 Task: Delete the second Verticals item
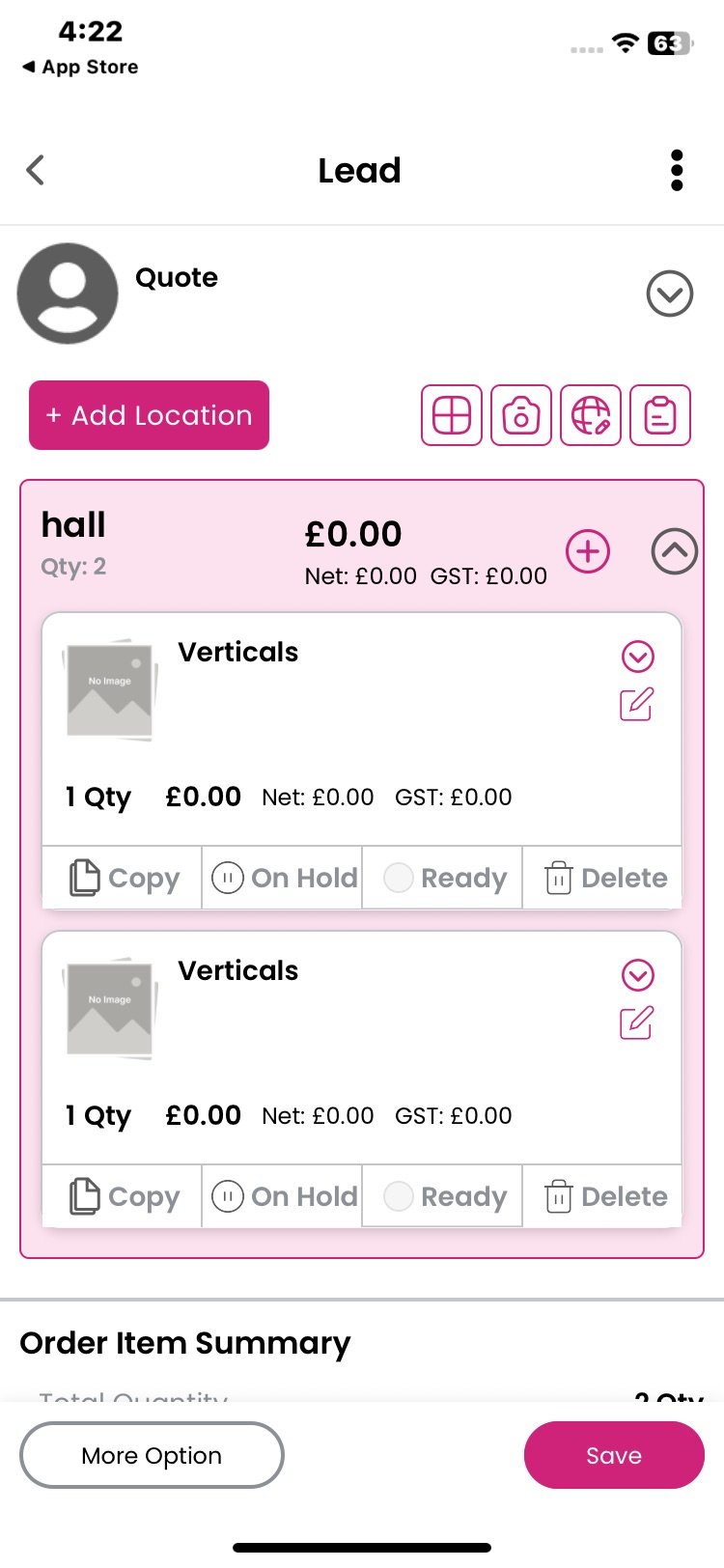[604, 1196]
